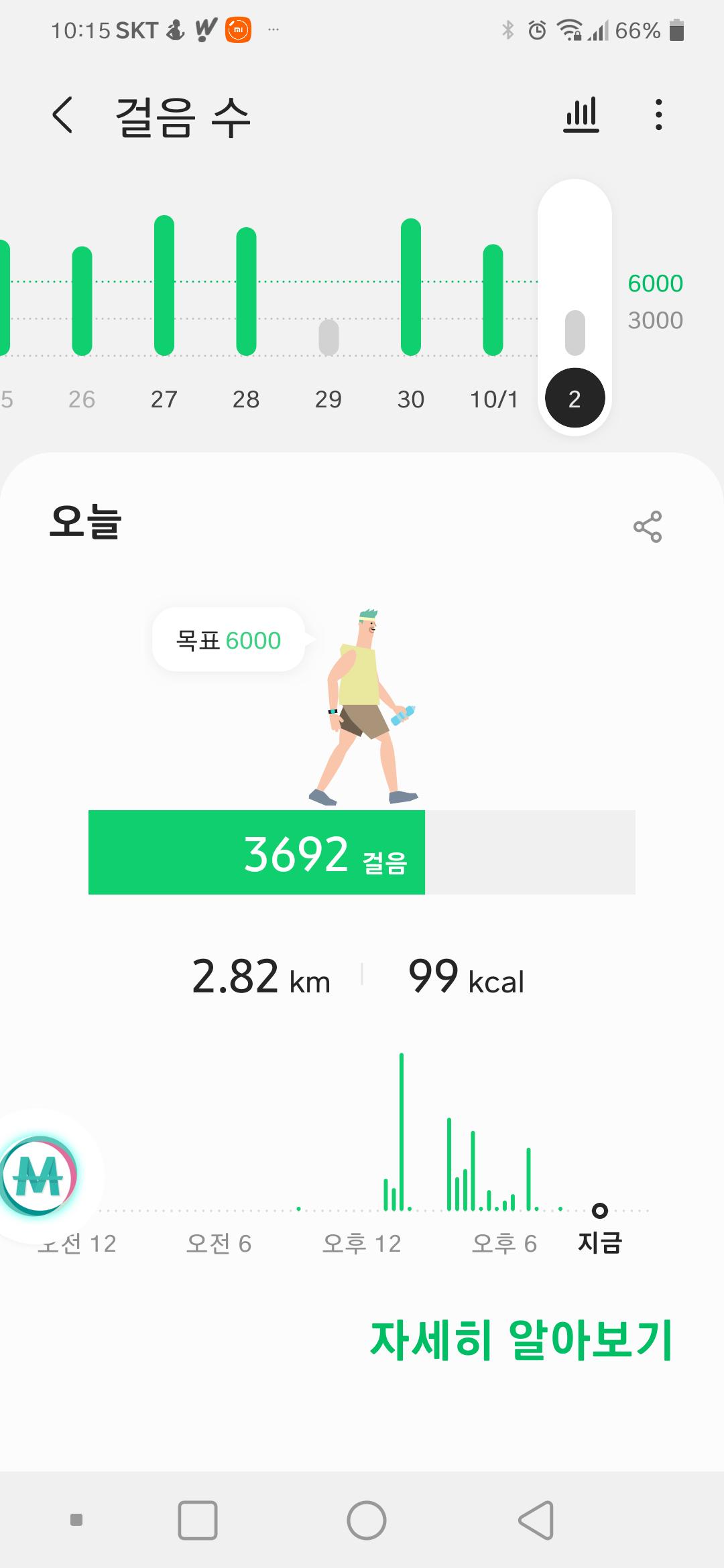Open the three-dot overflow menu
Image resolution: width=724 pixels, height=1568 pixels.
point(658,115)
